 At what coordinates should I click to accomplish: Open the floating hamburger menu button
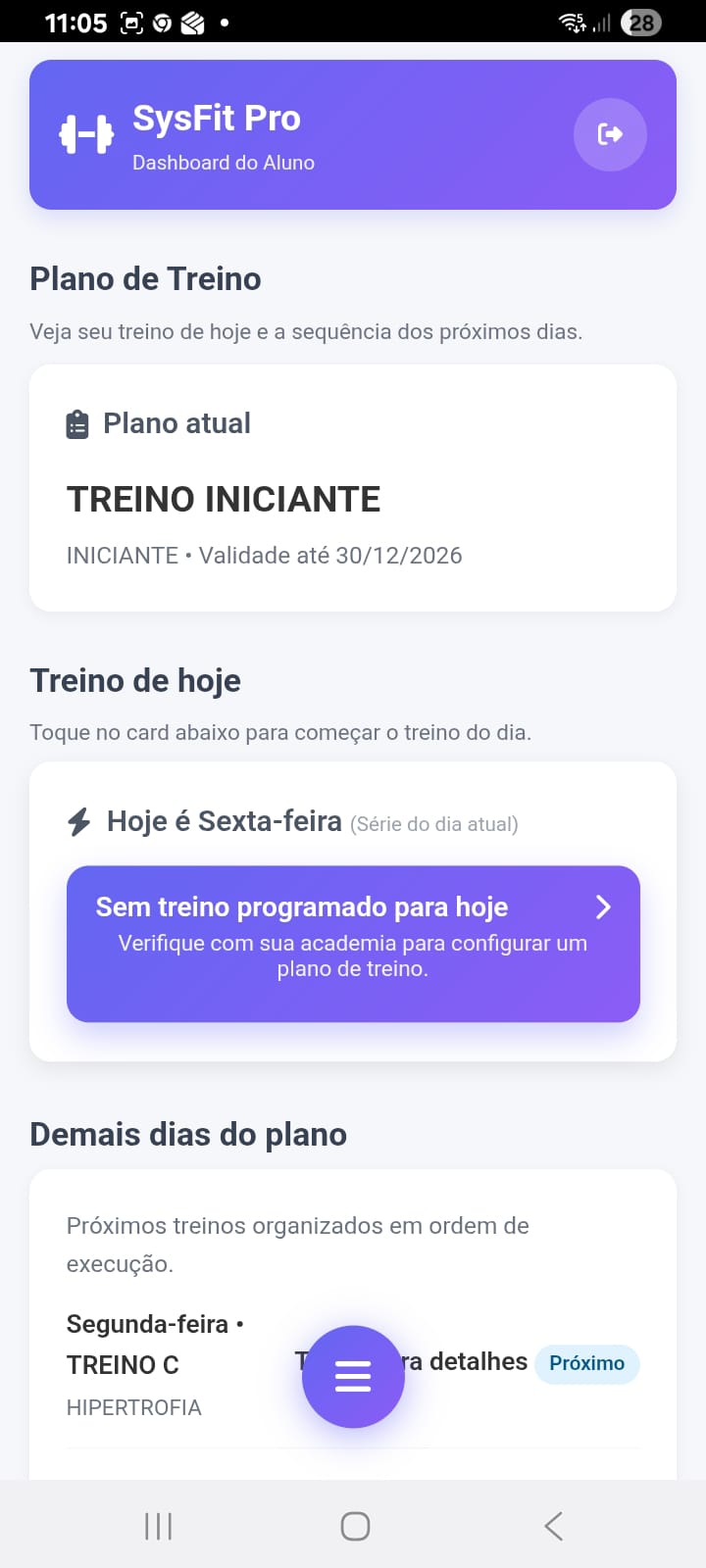point(353,1376)
